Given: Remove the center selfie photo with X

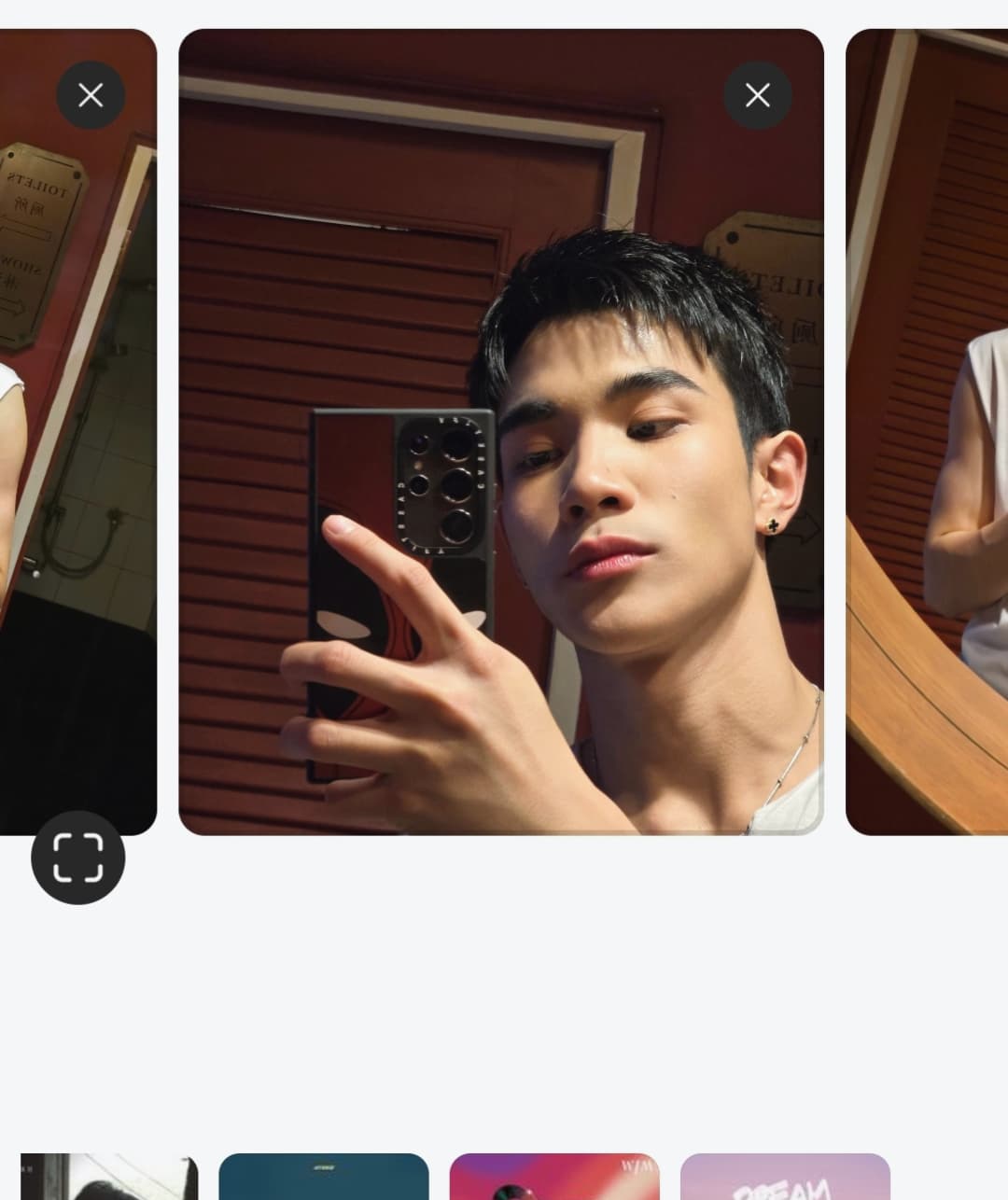Looking at the screenshot, I should [x=758, y=95].
